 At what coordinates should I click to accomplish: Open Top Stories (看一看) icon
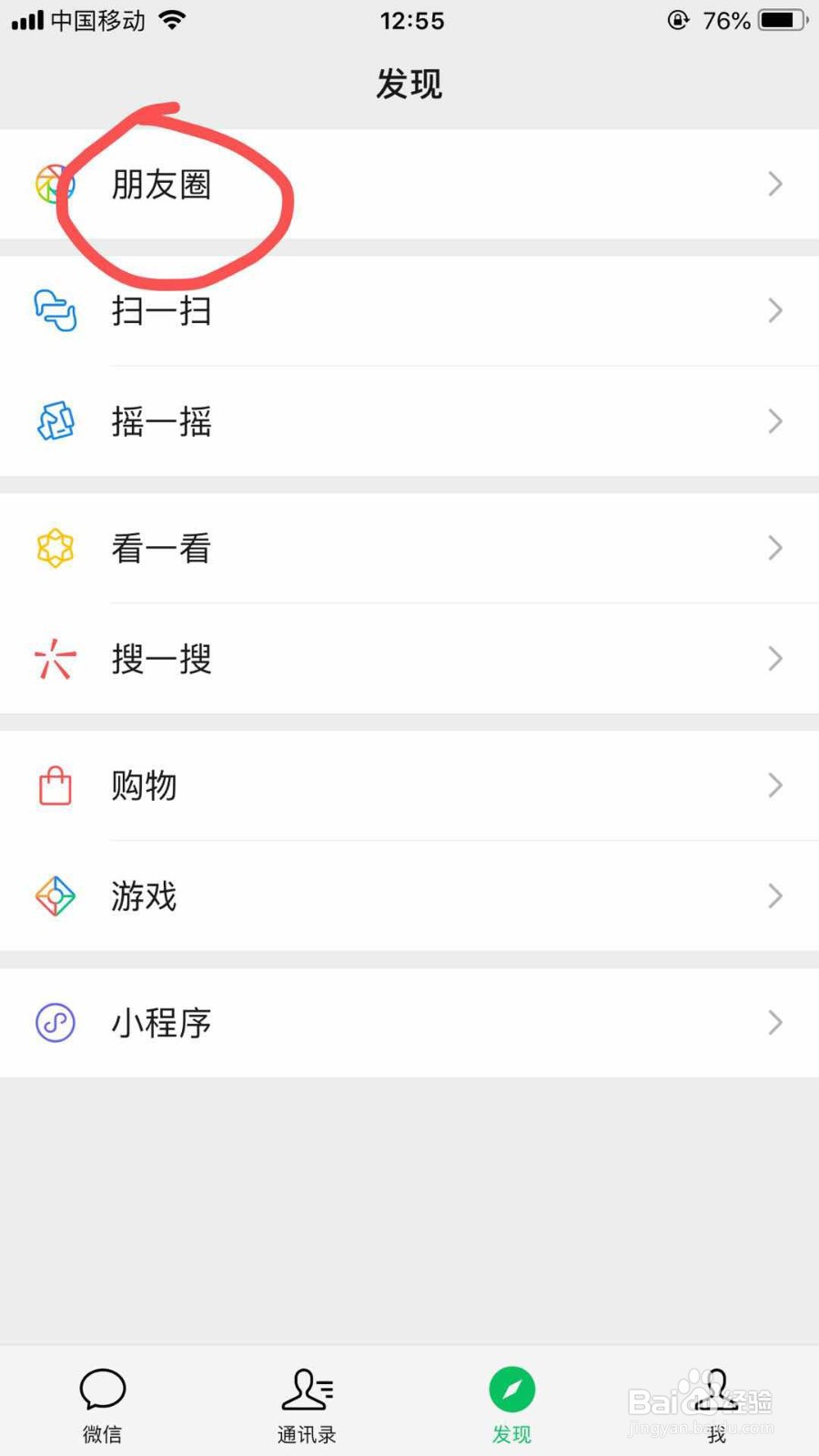pyautogui.click(x=53, y=548)
